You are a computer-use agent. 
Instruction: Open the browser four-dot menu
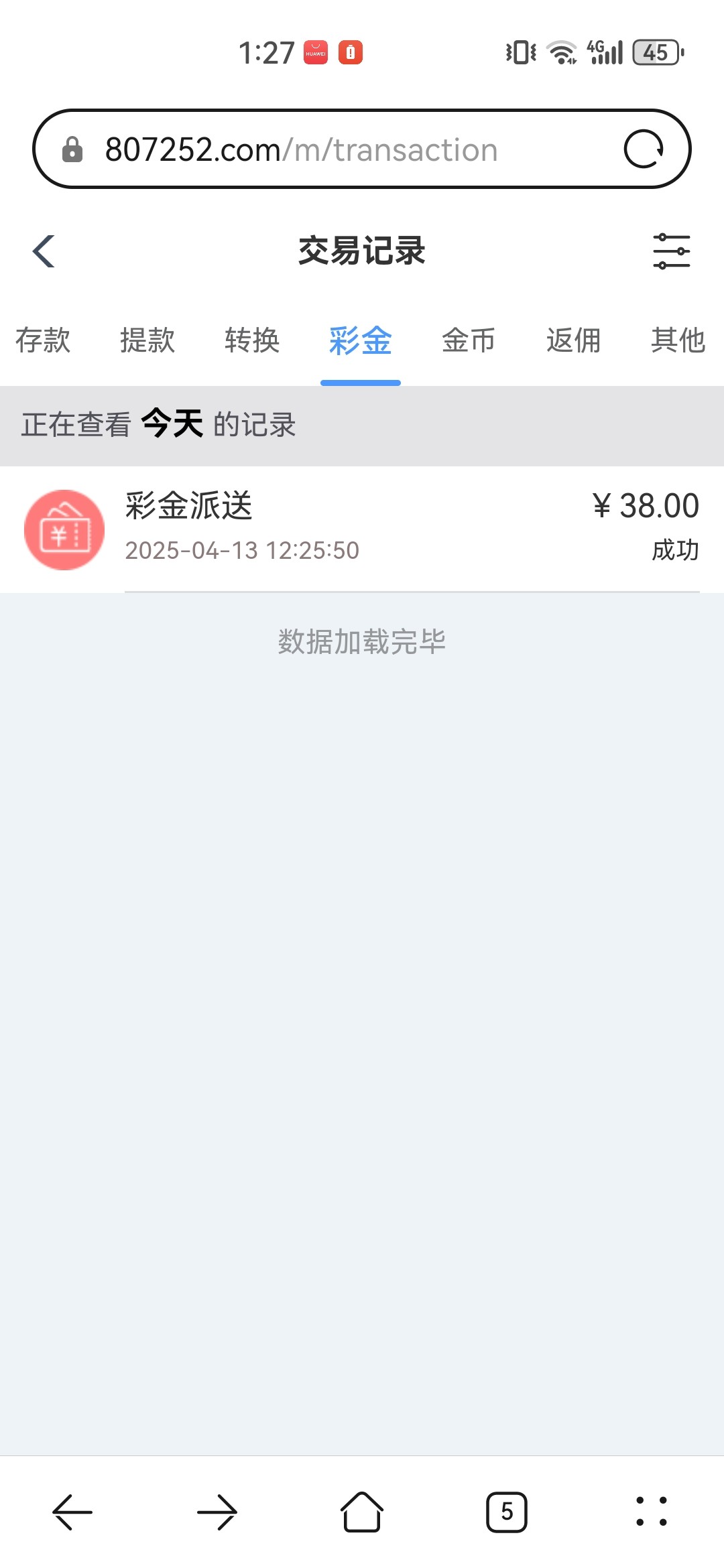pyautogui.click(x=652, y=1512)
